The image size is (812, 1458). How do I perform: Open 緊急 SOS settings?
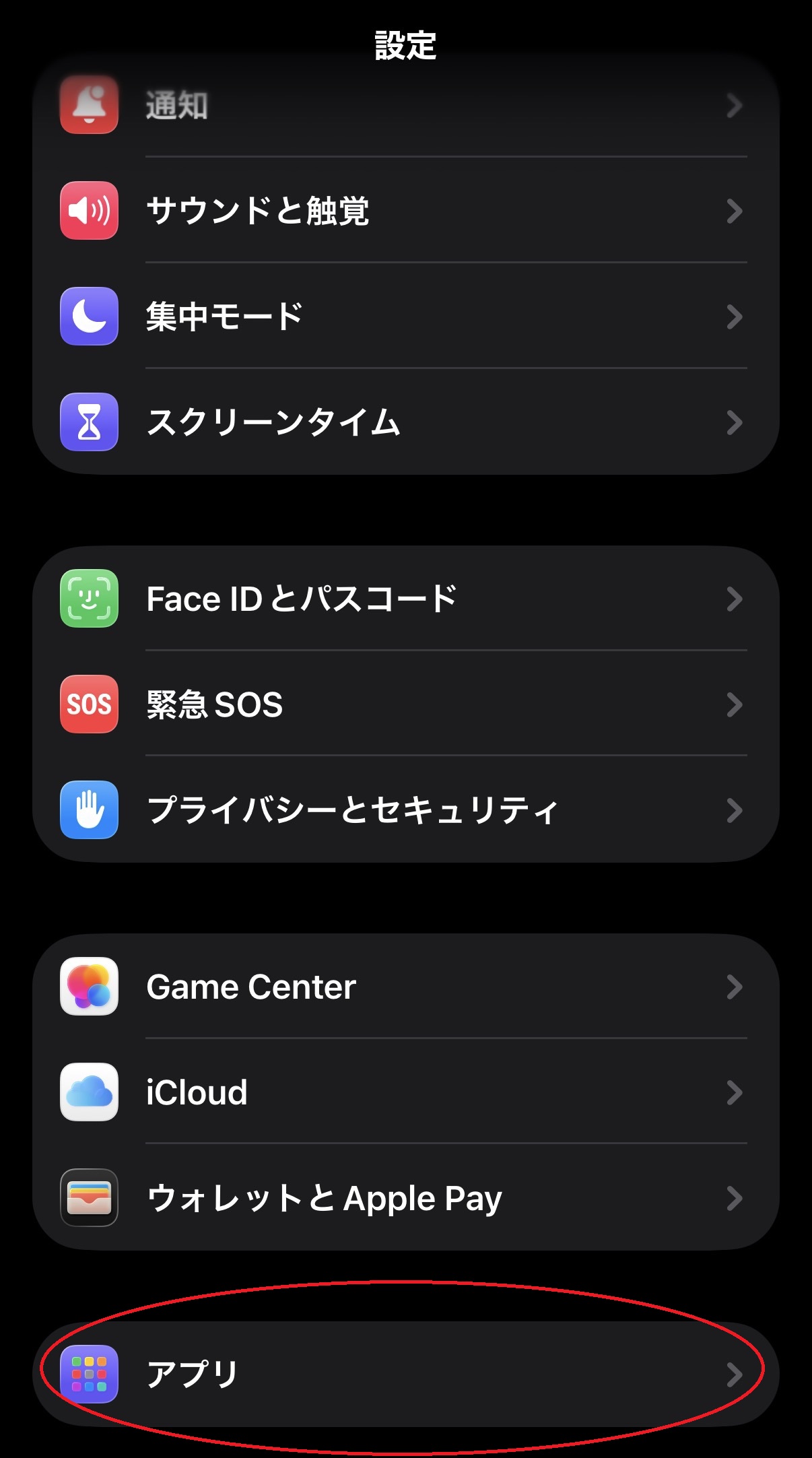(404, 704)
